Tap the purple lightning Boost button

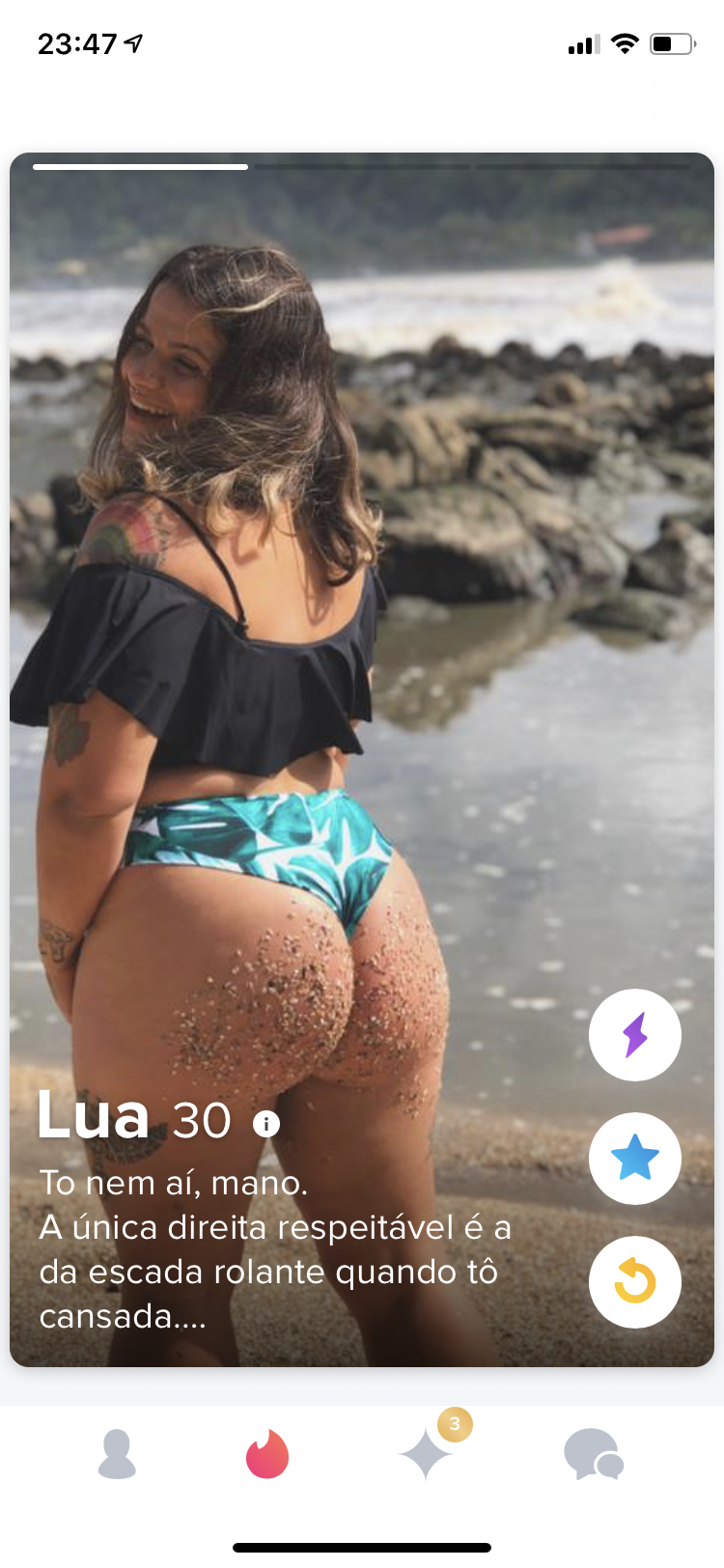635,1035
